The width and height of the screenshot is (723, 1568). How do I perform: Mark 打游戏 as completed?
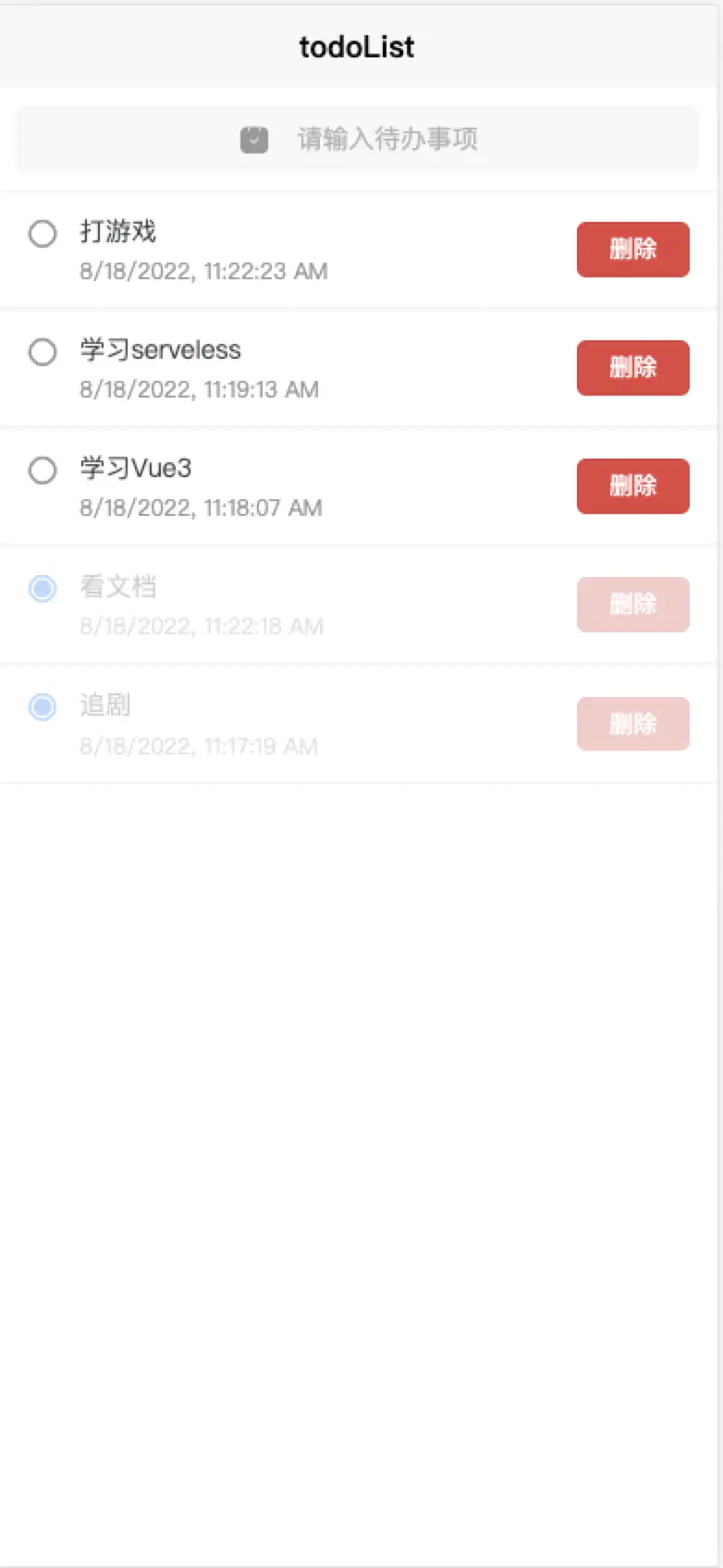tap(43, 233)
